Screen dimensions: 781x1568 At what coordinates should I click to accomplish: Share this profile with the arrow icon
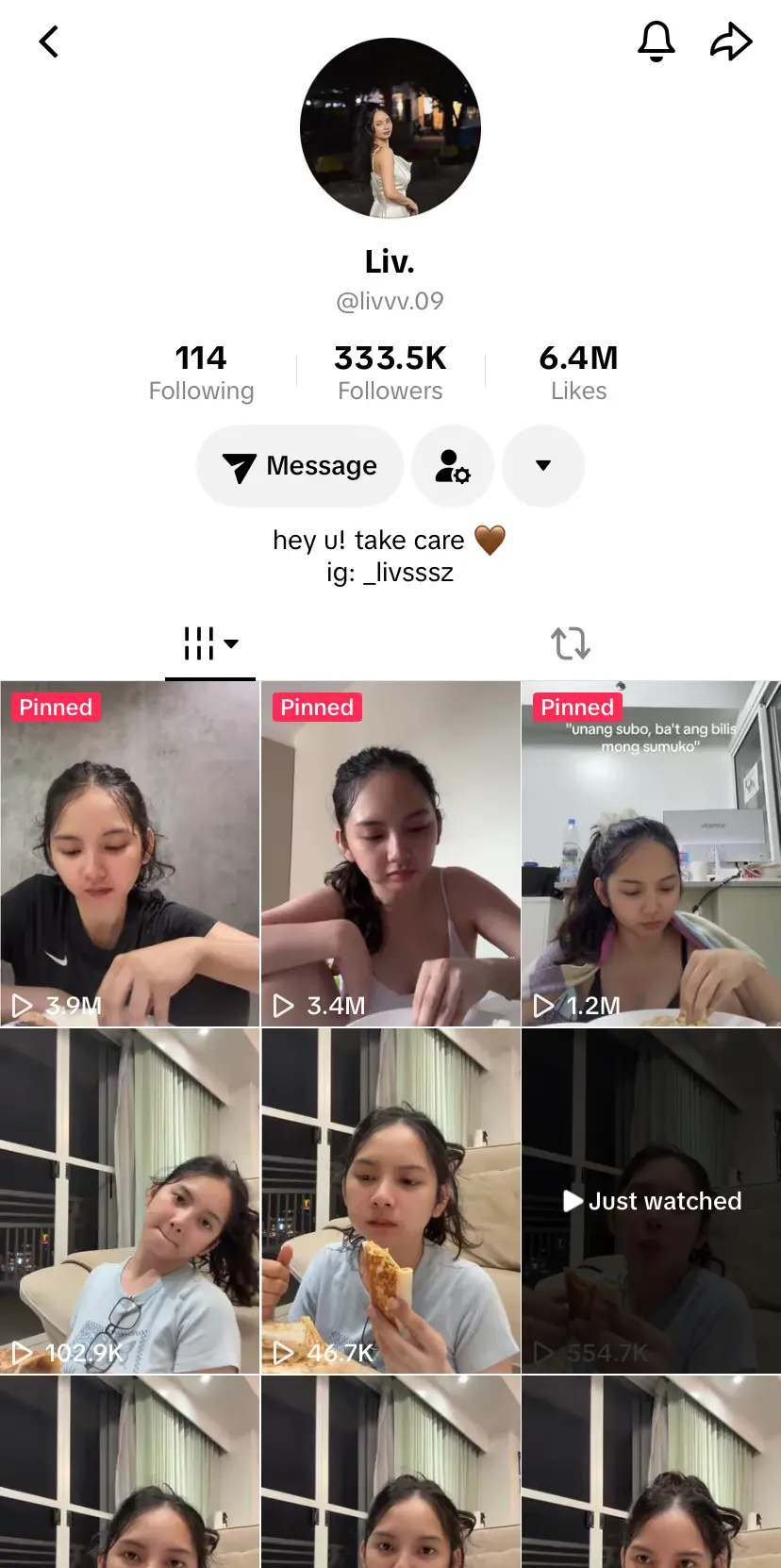pos(731,42)
